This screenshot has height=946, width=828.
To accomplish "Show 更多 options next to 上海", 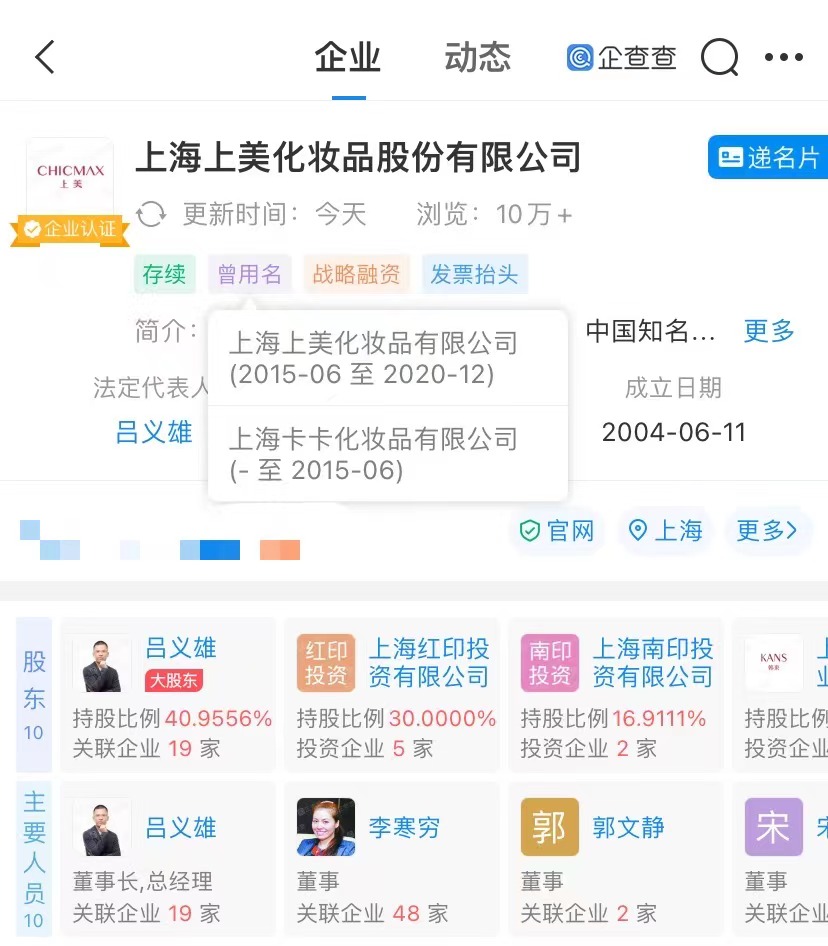I will pos(767,530).
